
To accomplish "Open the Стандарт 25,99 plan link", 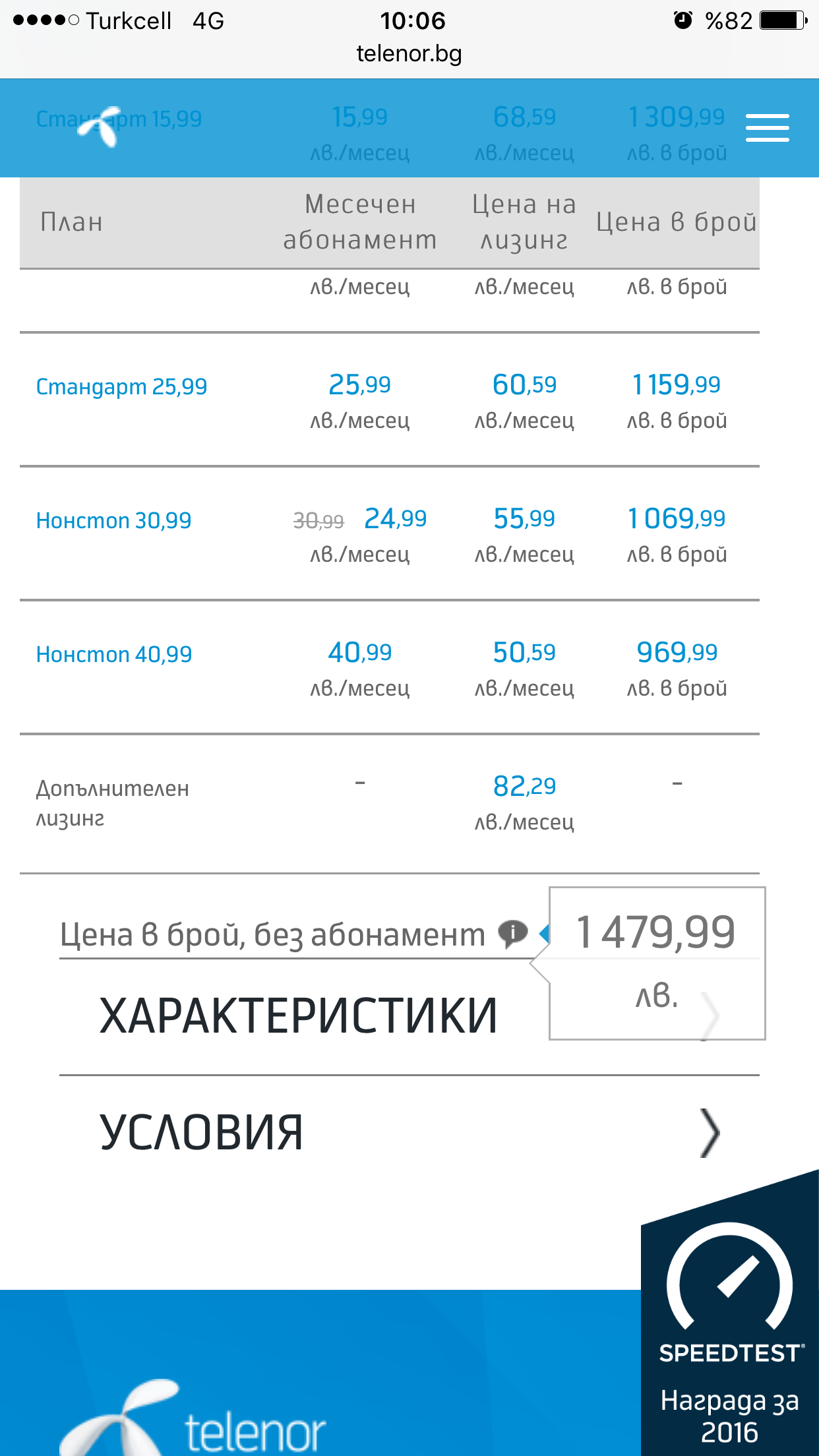I will [121, 386].
